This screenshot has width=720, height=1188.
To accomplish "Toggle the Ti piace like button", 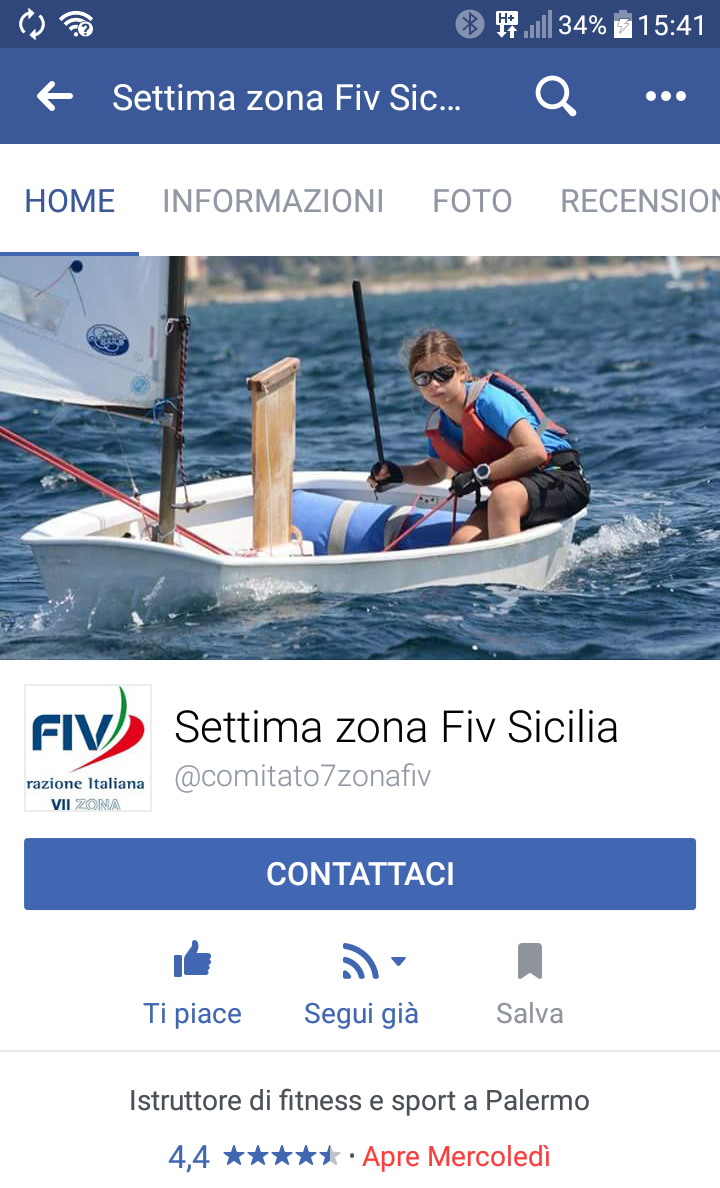I will 193,985.
